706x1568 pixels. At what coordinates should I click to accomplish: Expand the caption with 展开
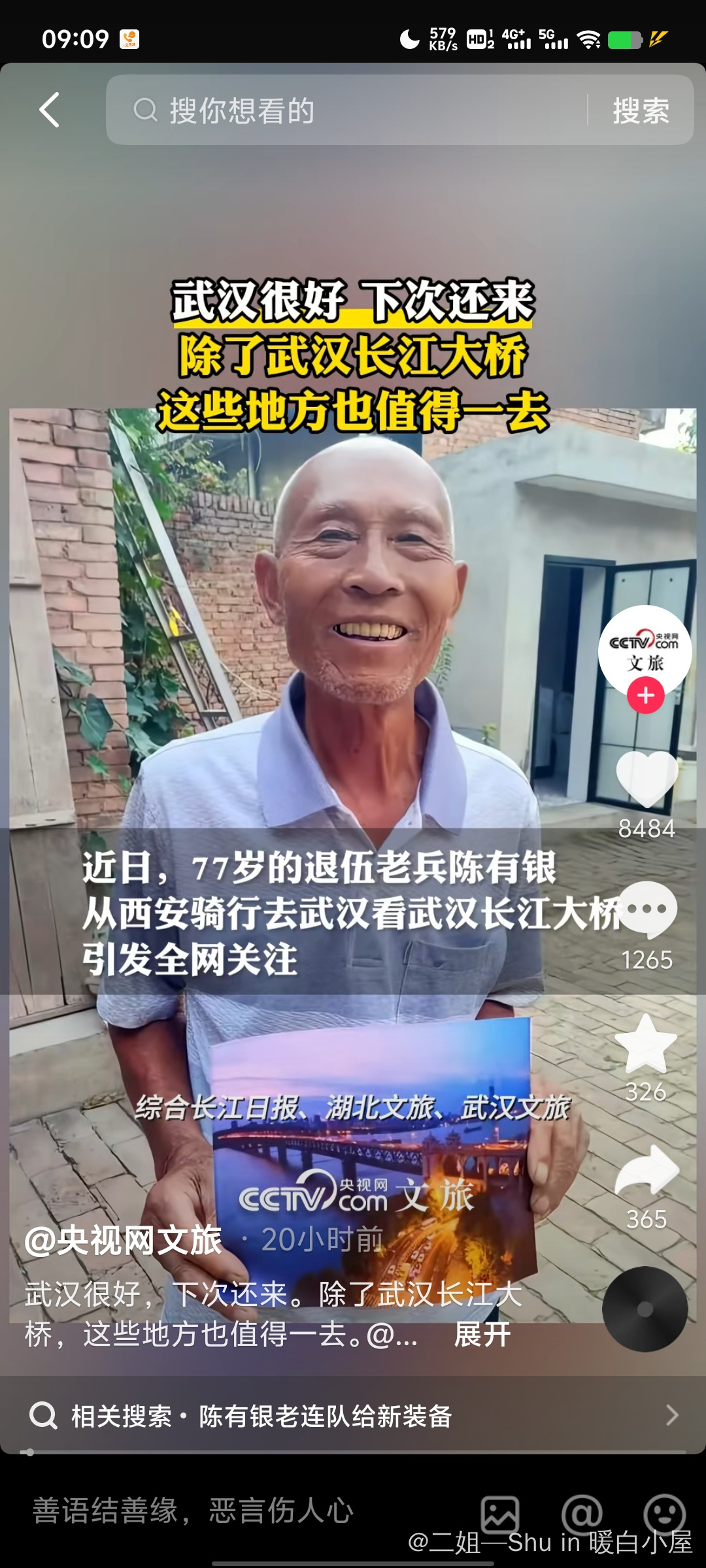[482, 1333]
